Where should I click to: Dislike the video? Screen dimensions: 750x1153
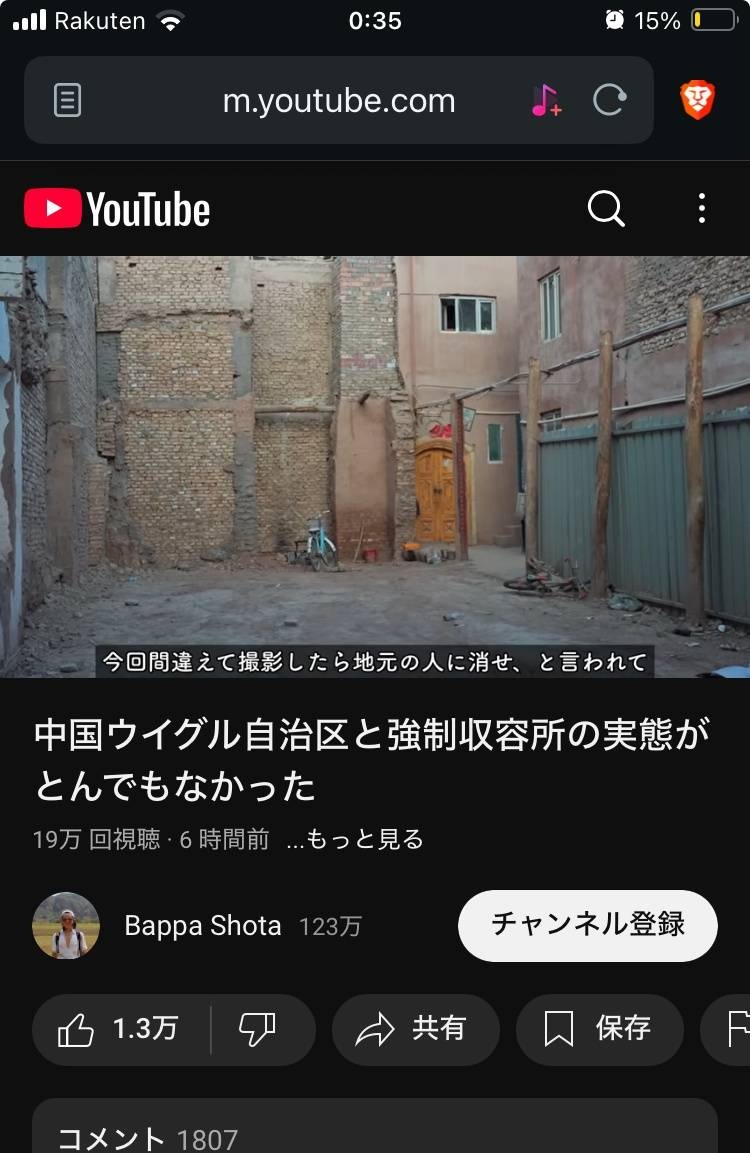click(x=258, y=1029)
